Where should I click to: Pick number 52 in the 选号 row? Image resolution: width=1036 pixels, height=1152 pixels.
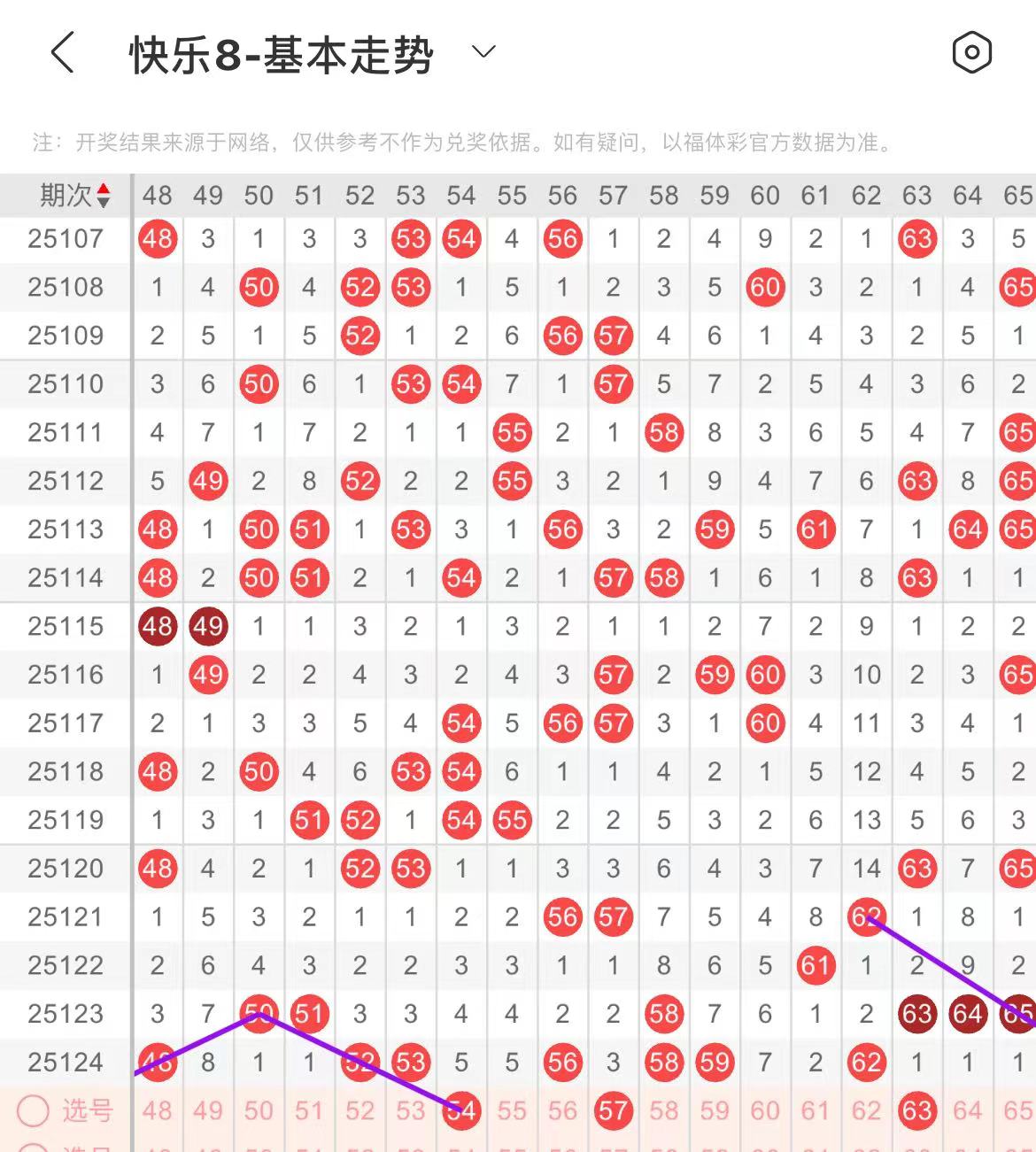pos(360,1110)
